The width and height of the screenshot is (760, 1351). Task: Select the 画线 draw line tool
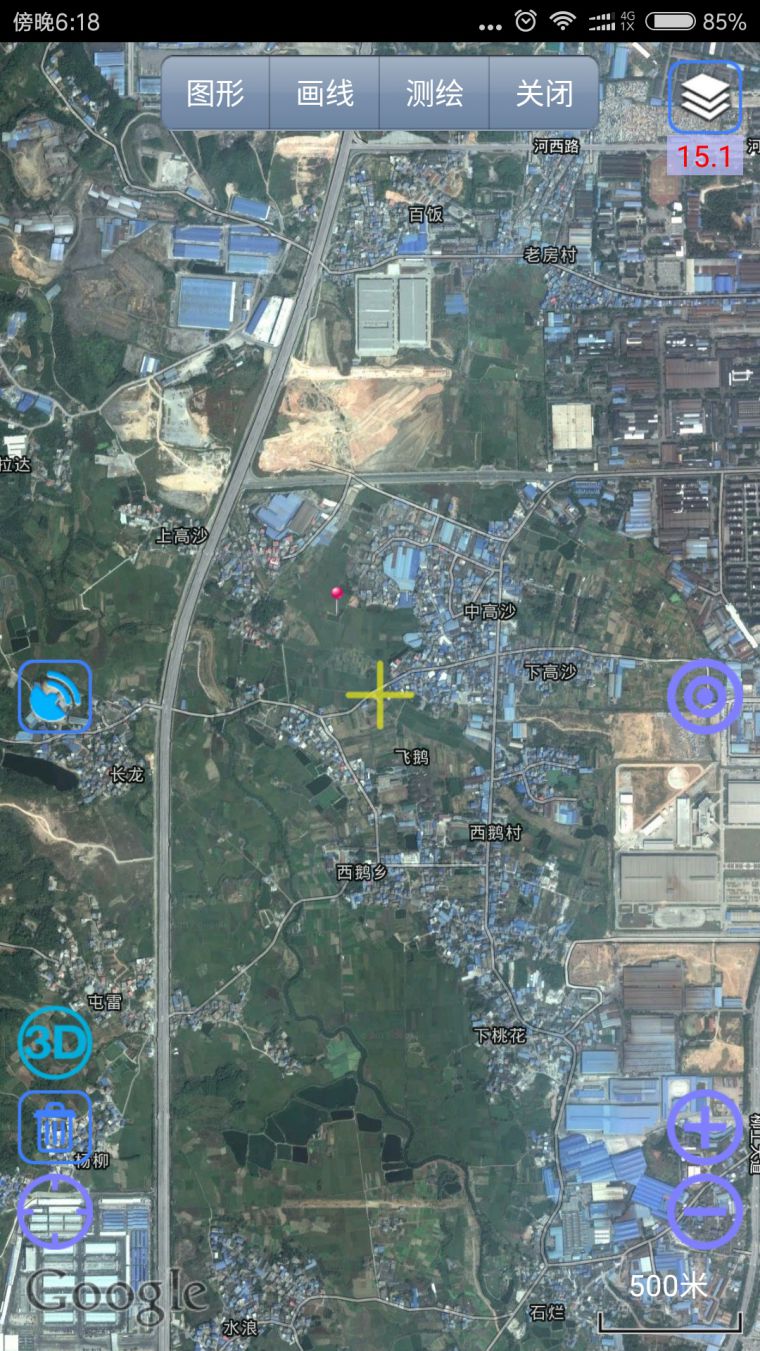click(325, 94)
